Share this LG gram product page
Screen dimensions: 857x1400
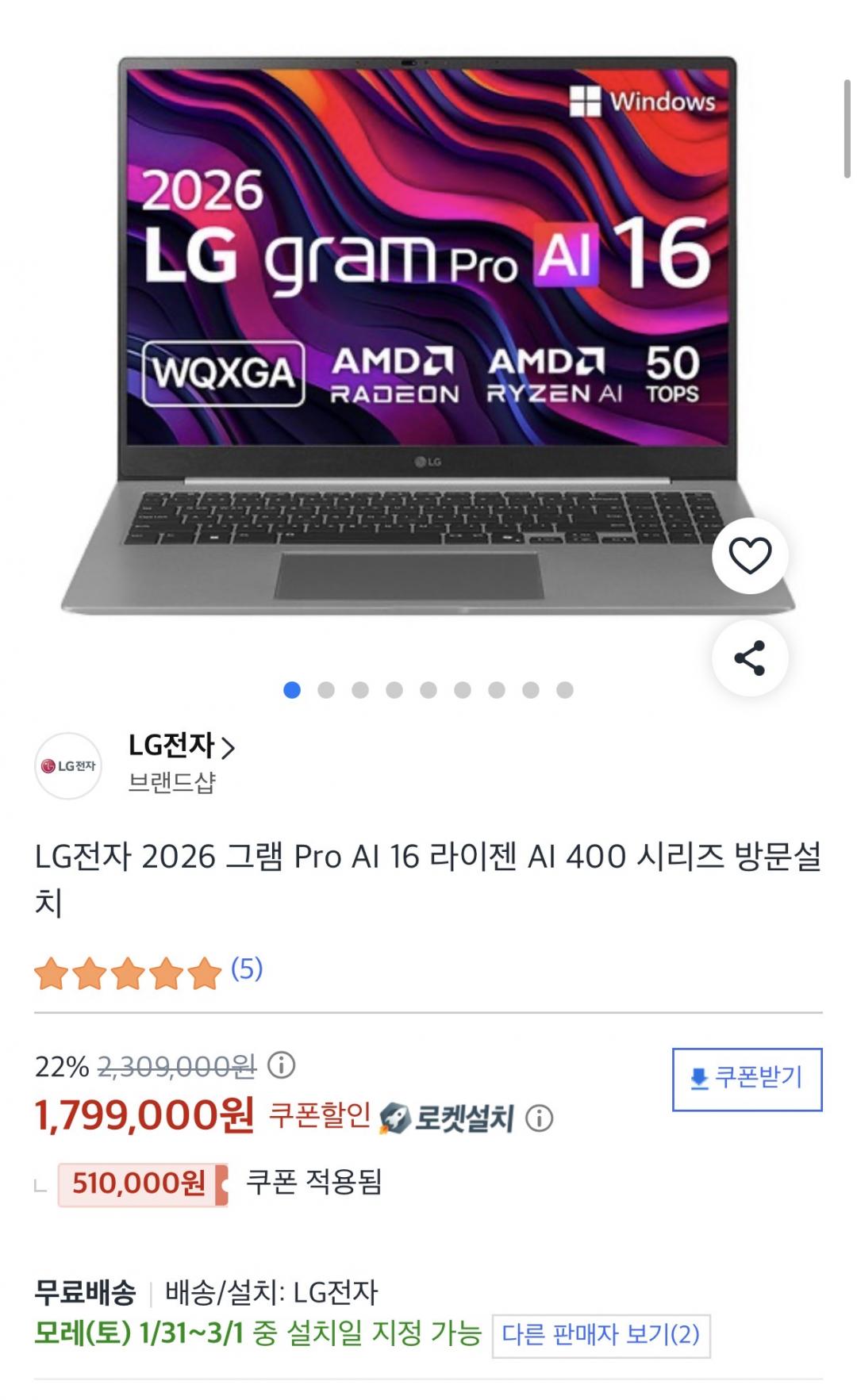[x=750, y=658]
